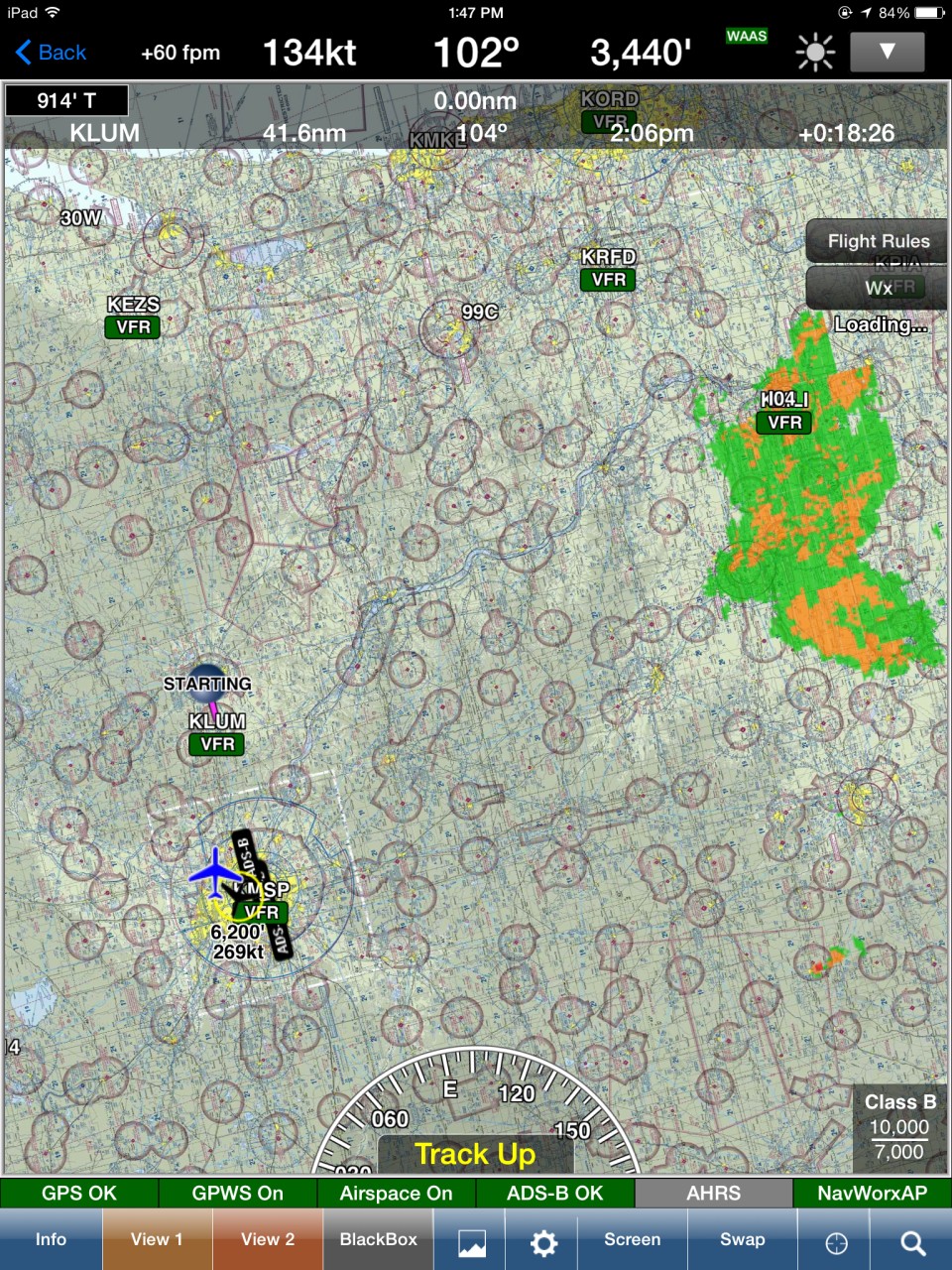Open the Info tab
The height and width of the screenshot is (1270, 952).
click(x=51, y=1239)
